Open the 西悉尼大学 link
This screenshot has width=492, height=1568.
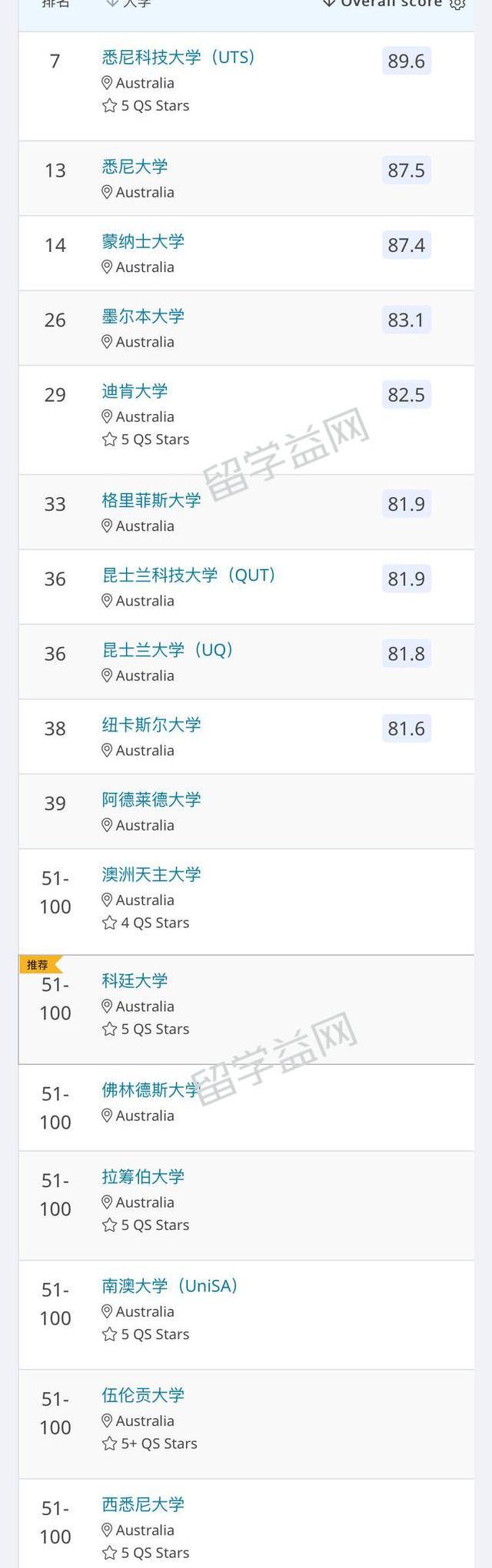pos(143,1504)
